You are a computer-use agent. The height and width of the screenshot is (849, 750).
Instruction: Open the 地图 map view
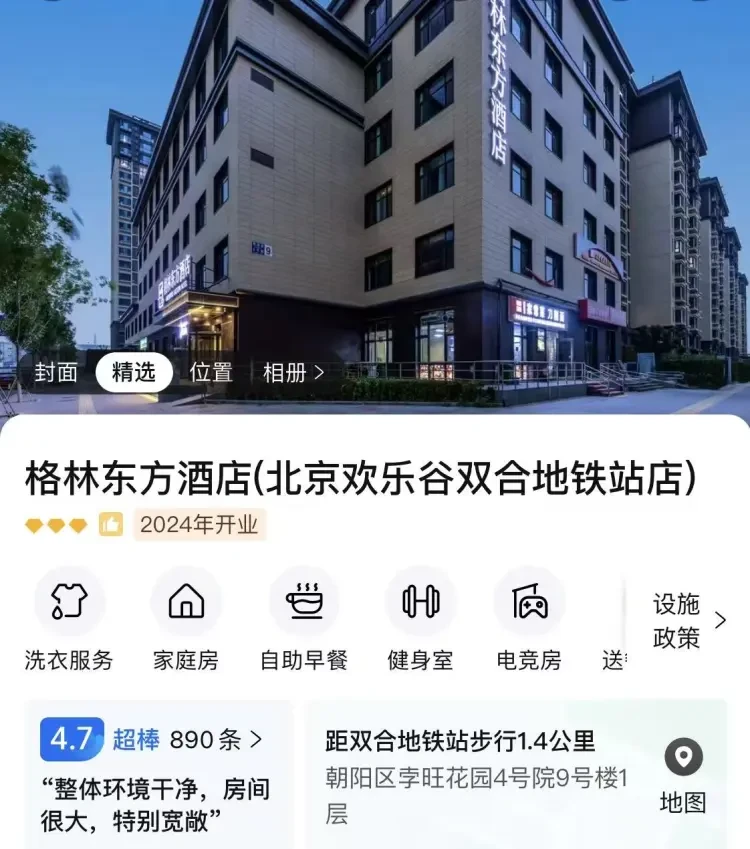coord(683,777)
